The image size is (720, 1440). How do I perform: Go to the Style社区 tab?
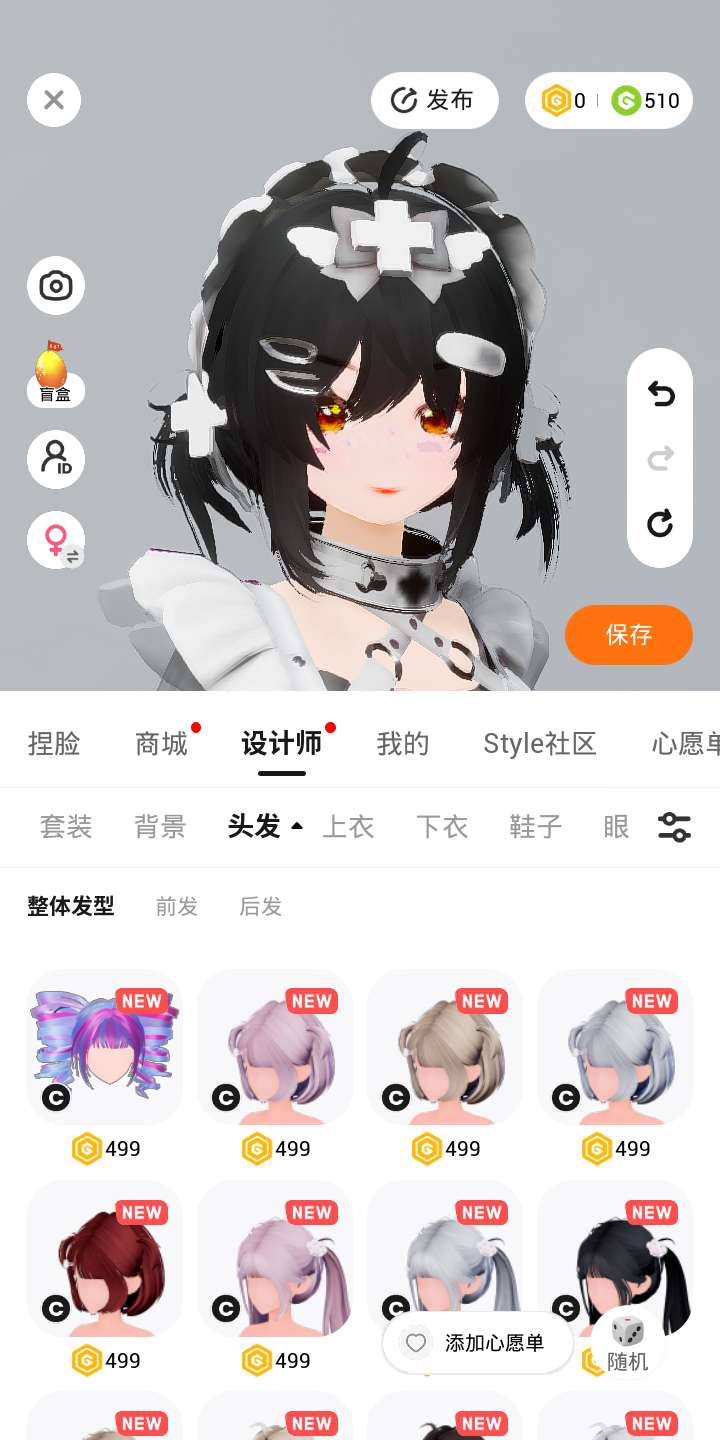(540, 744)
